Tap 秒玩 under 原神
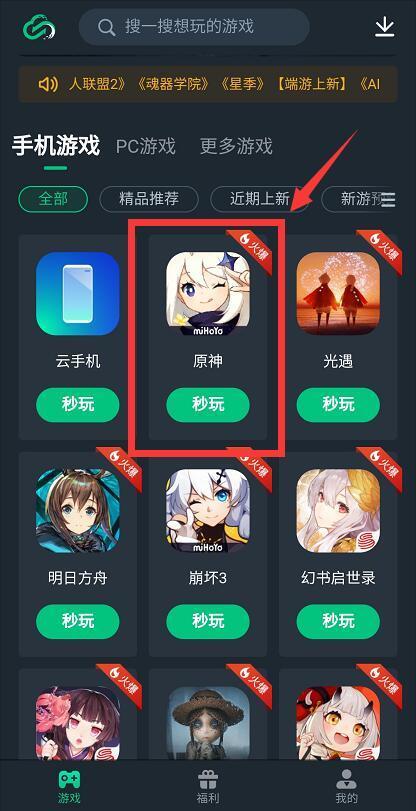Image resolution: width=416 pixels, height=811 pixels. pos(208,404)
